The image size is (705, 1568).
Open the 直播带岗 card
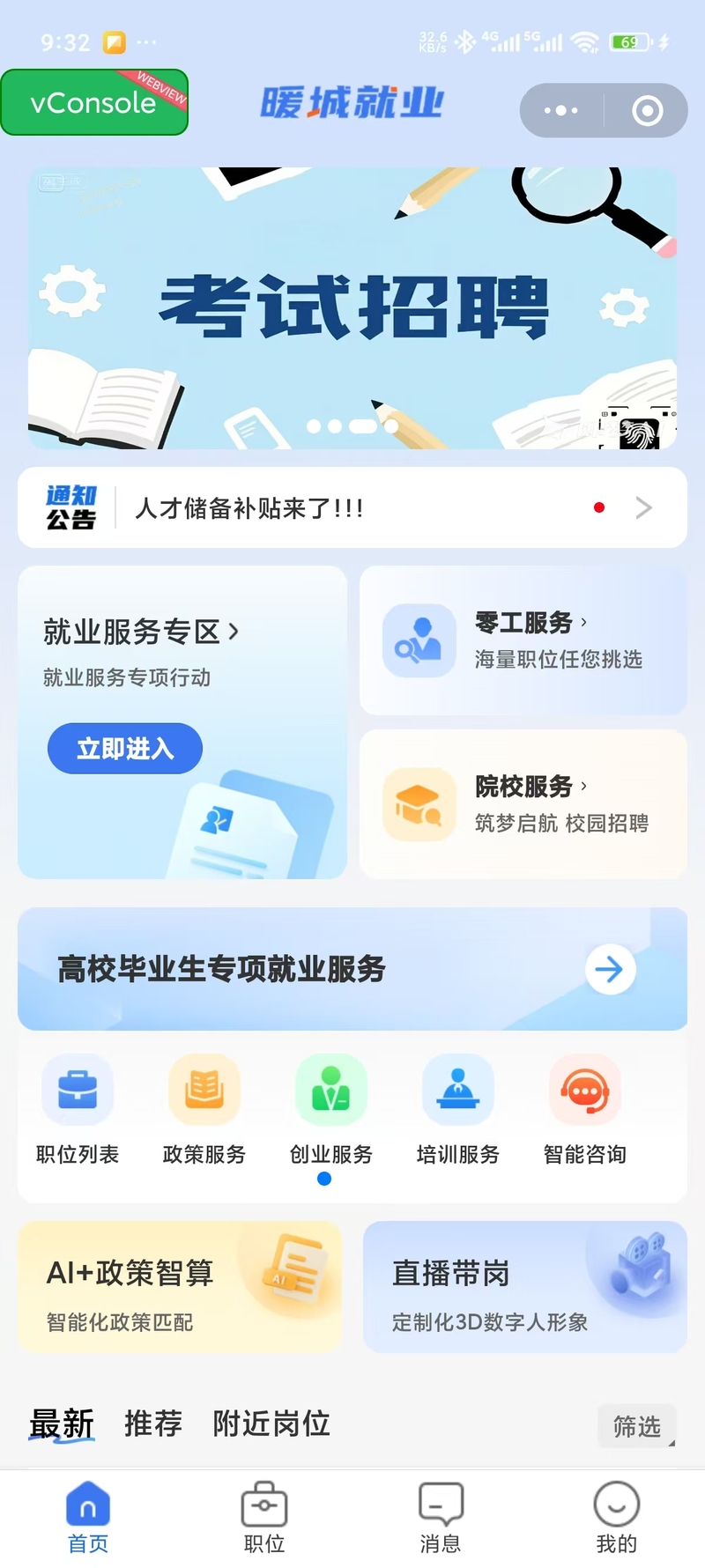click(524, 1287)
